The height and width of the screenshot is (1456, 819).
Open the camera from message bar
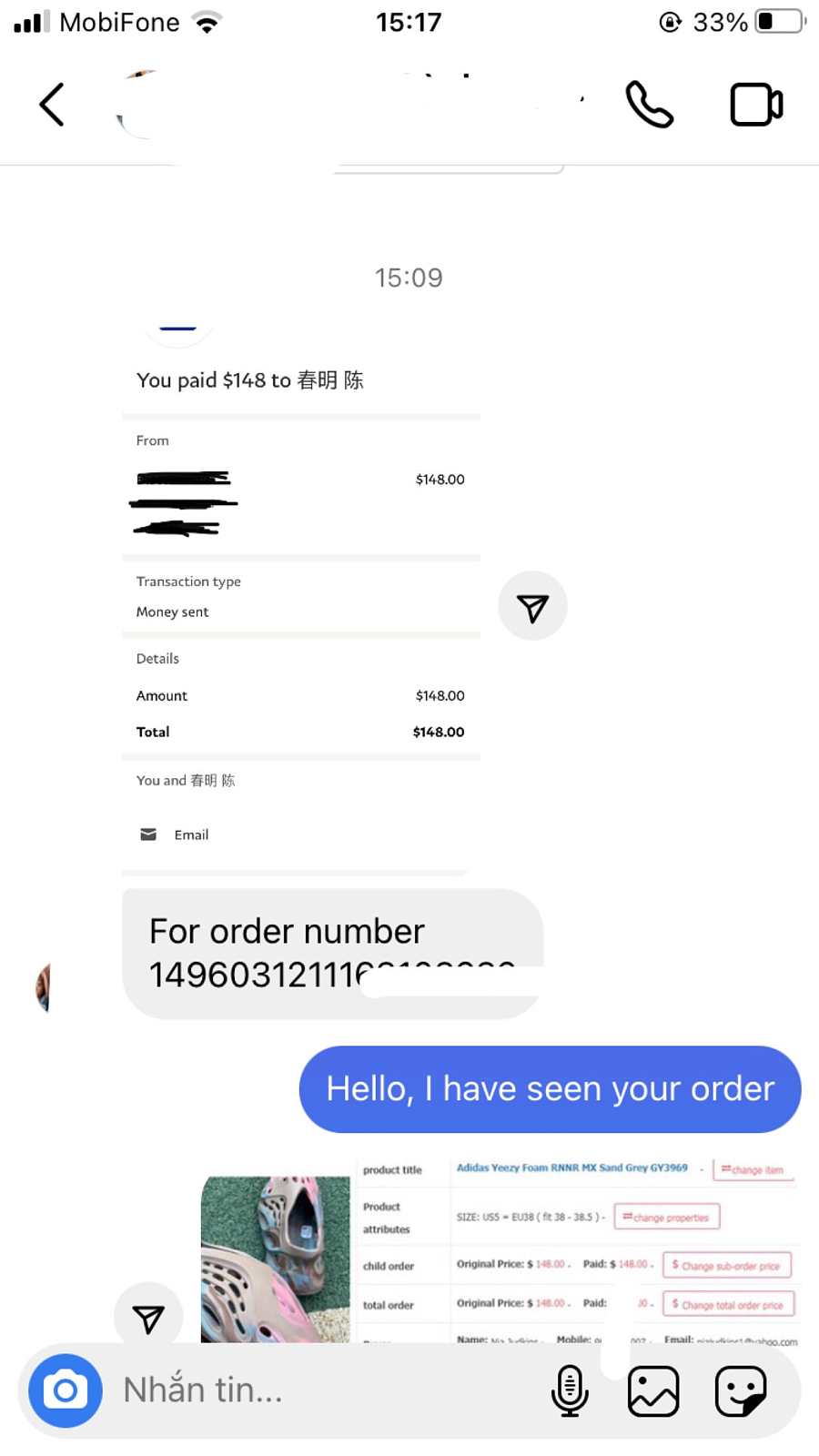point(66,1390)
